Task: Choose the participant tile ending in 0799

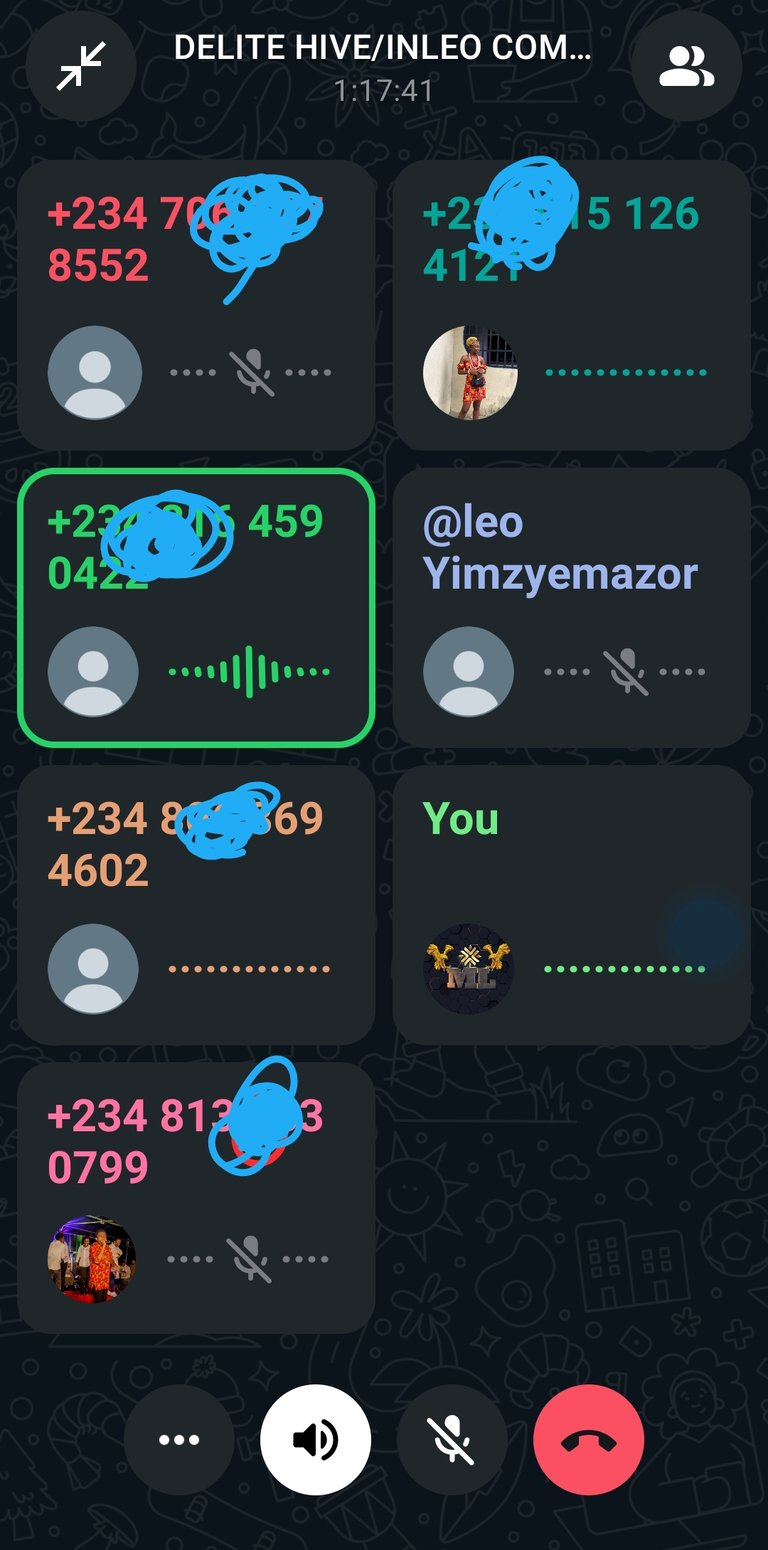Action: (196, 1198)
